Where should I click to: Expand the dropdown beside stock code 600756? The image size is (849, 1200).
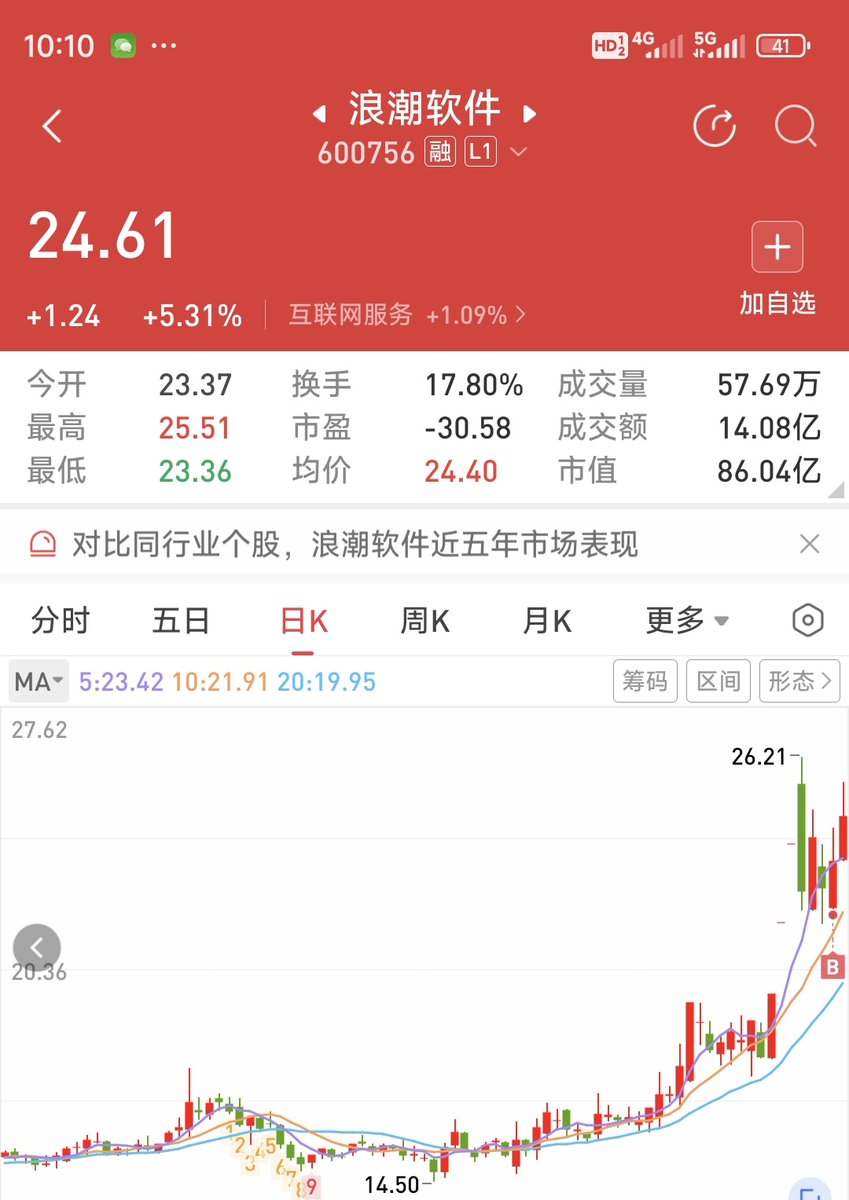click(519, 152)
